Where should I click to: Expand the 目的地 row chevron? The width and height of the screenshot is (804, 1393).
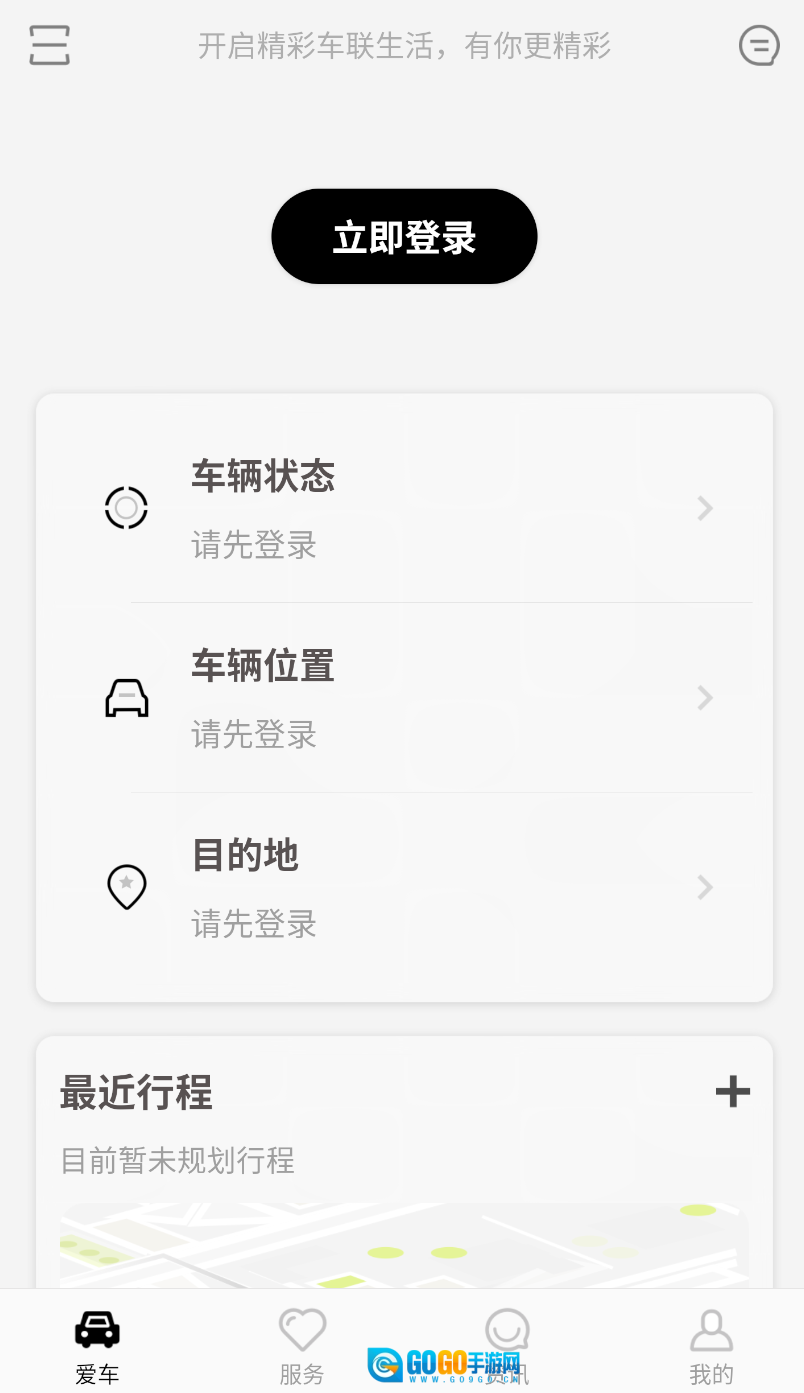705,887
